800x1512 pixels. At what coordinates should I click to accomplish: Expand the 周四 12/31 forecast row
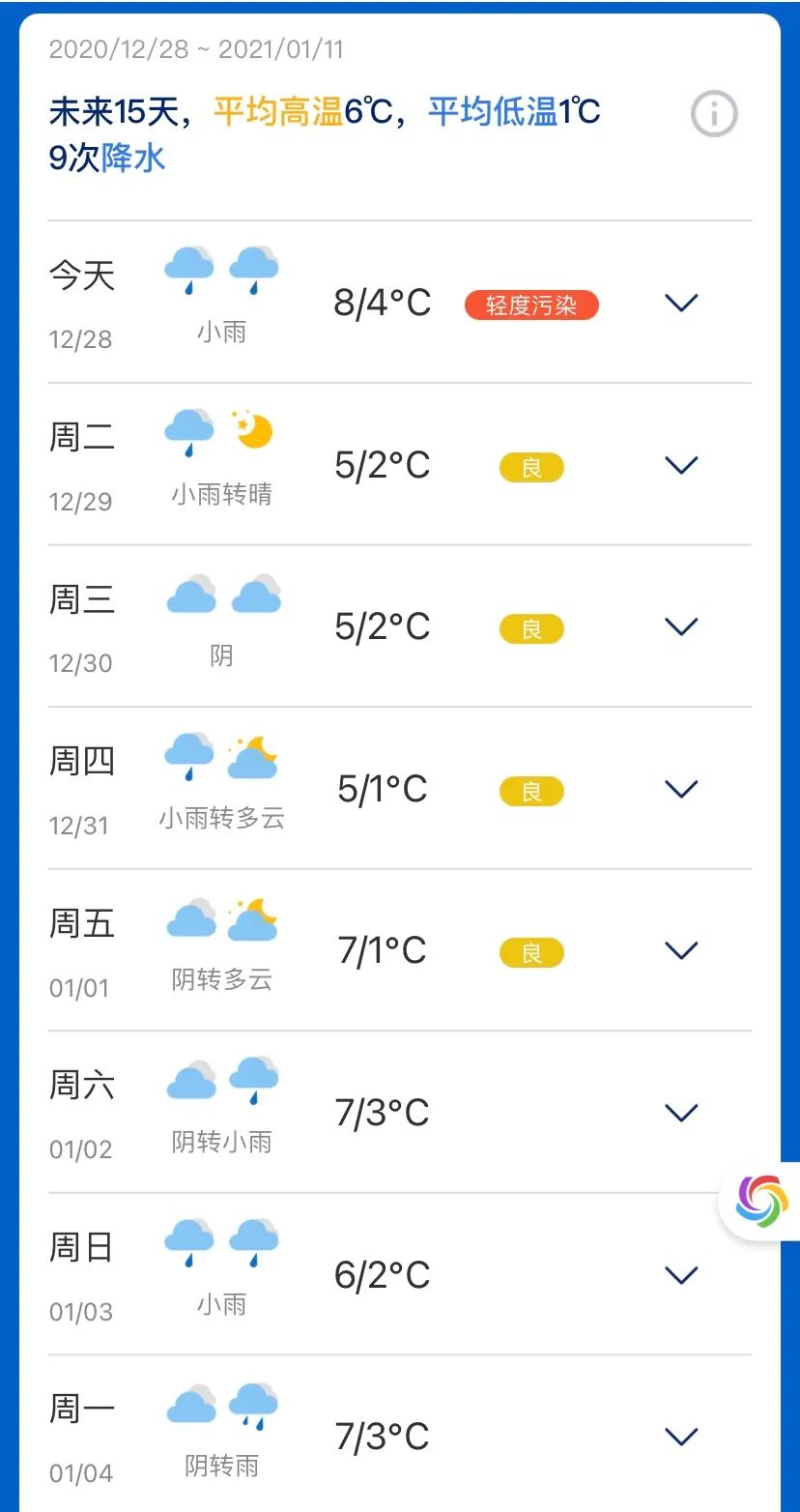tap(681, 789)
